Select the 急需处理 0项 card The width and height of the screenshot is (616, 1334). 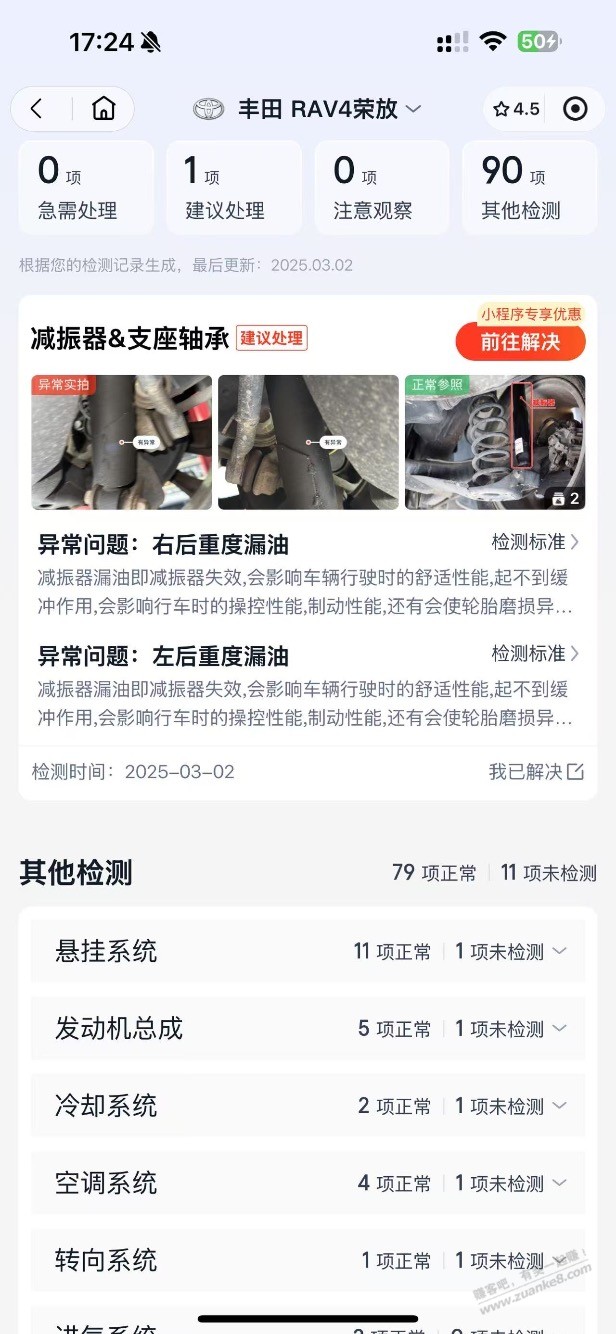coord(86,187)
